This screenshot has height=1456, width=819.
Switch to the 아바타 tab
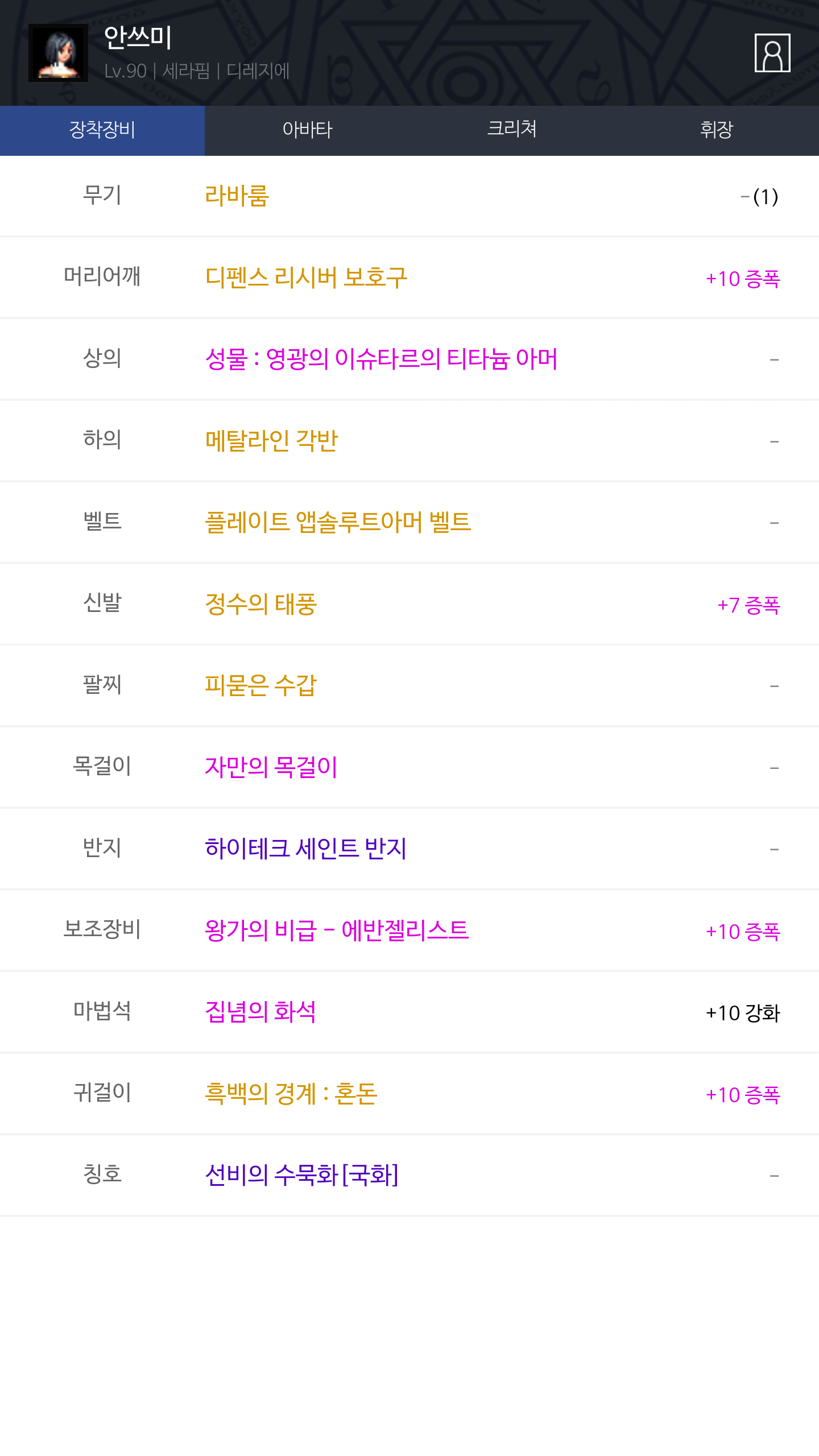307,130
